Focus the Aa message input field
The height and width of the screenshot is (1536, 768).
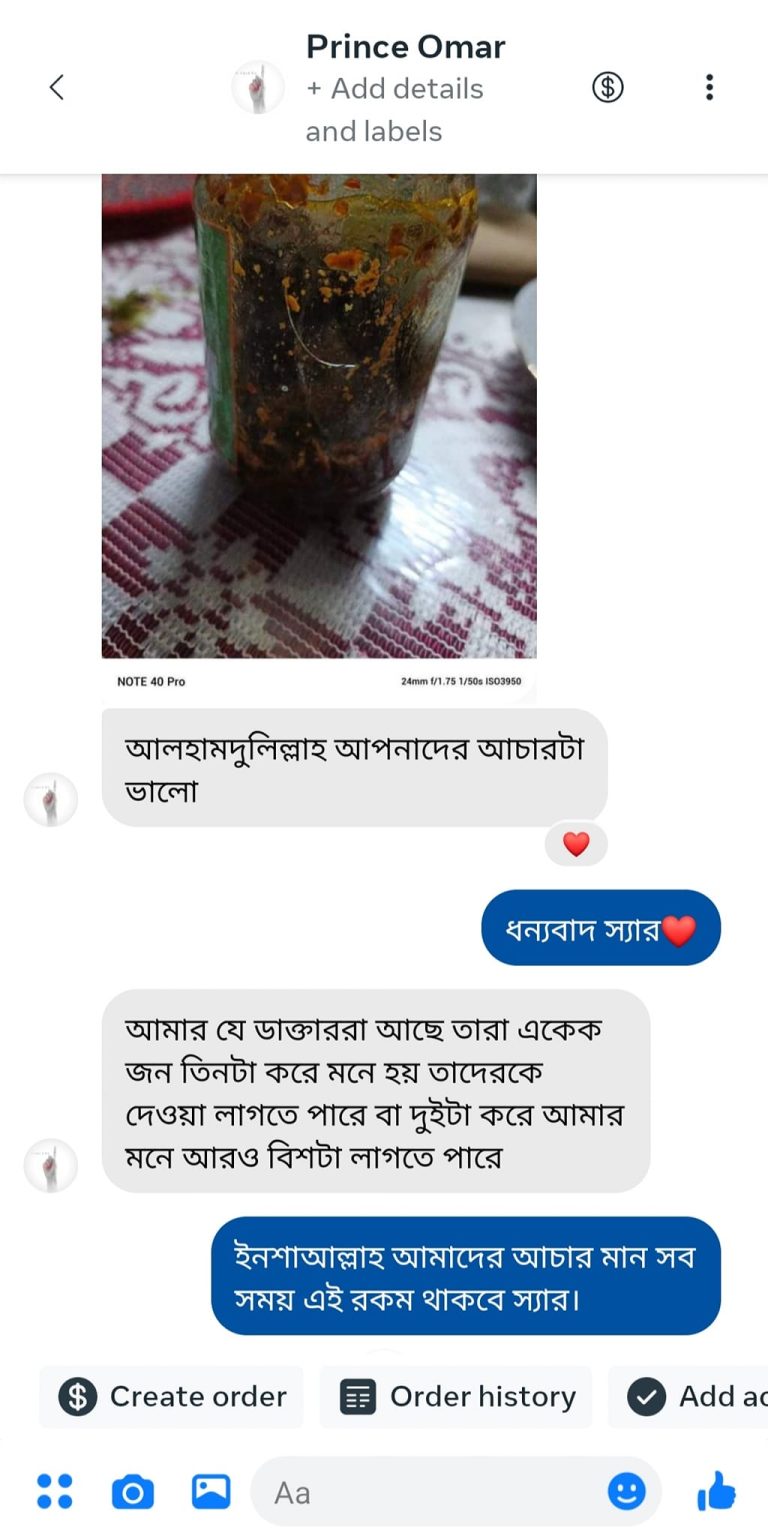(x=430, y=1492)
